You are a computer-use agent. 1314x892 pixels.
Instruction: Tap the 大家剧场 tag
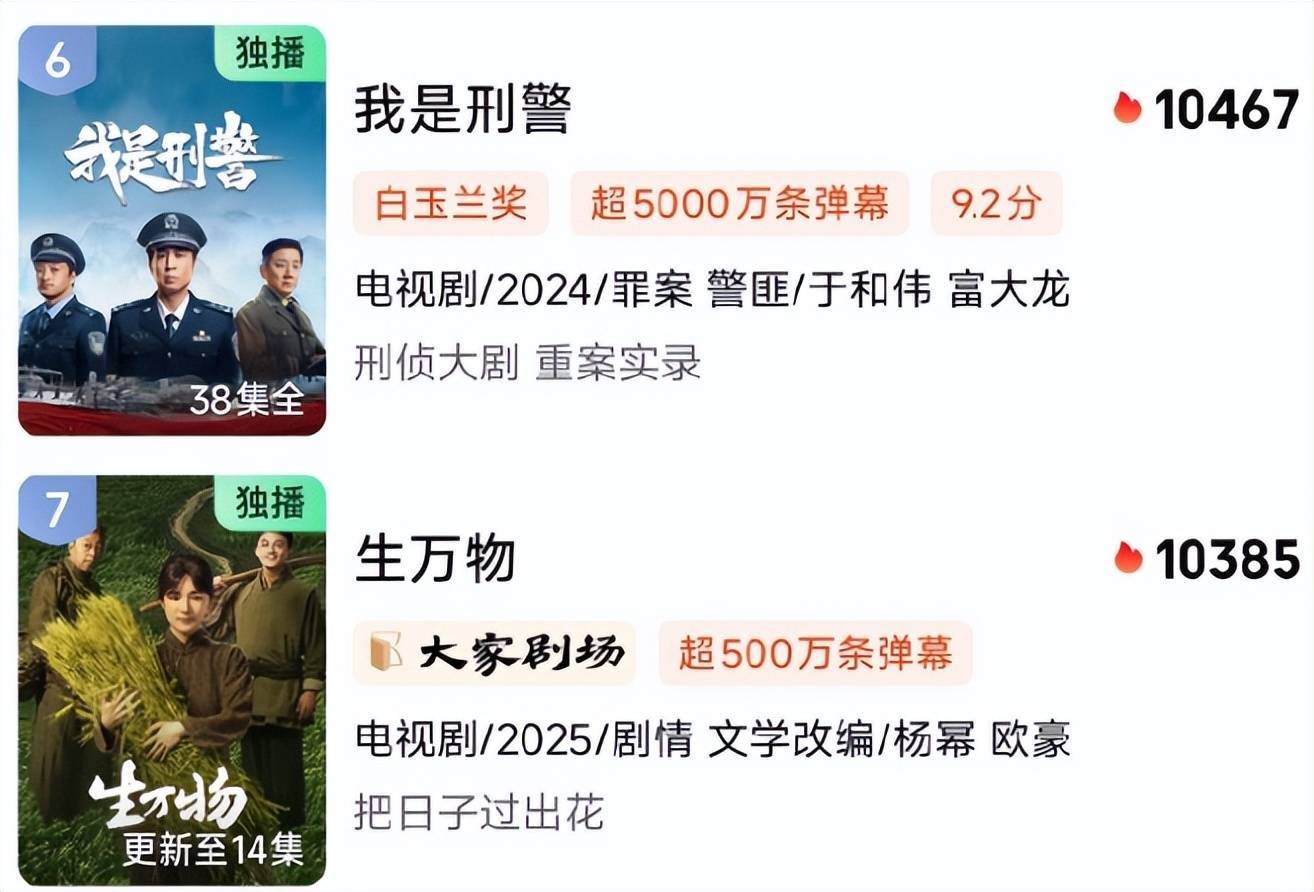coord(494,654)
